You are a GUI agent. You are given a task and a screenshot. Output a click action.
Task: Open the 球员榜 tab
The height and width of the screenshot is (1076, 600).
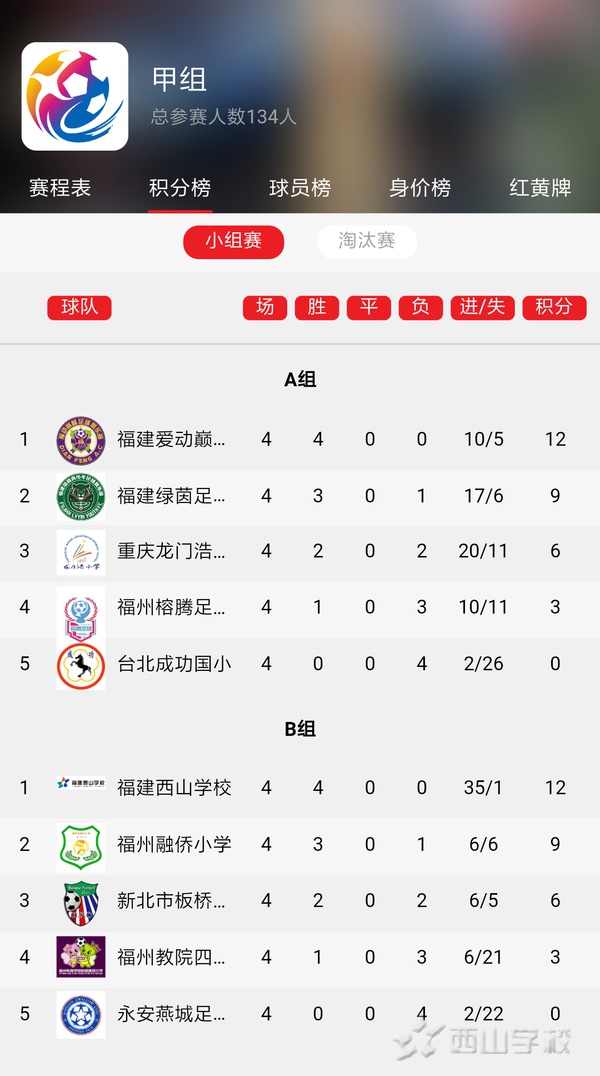(300, 187)
